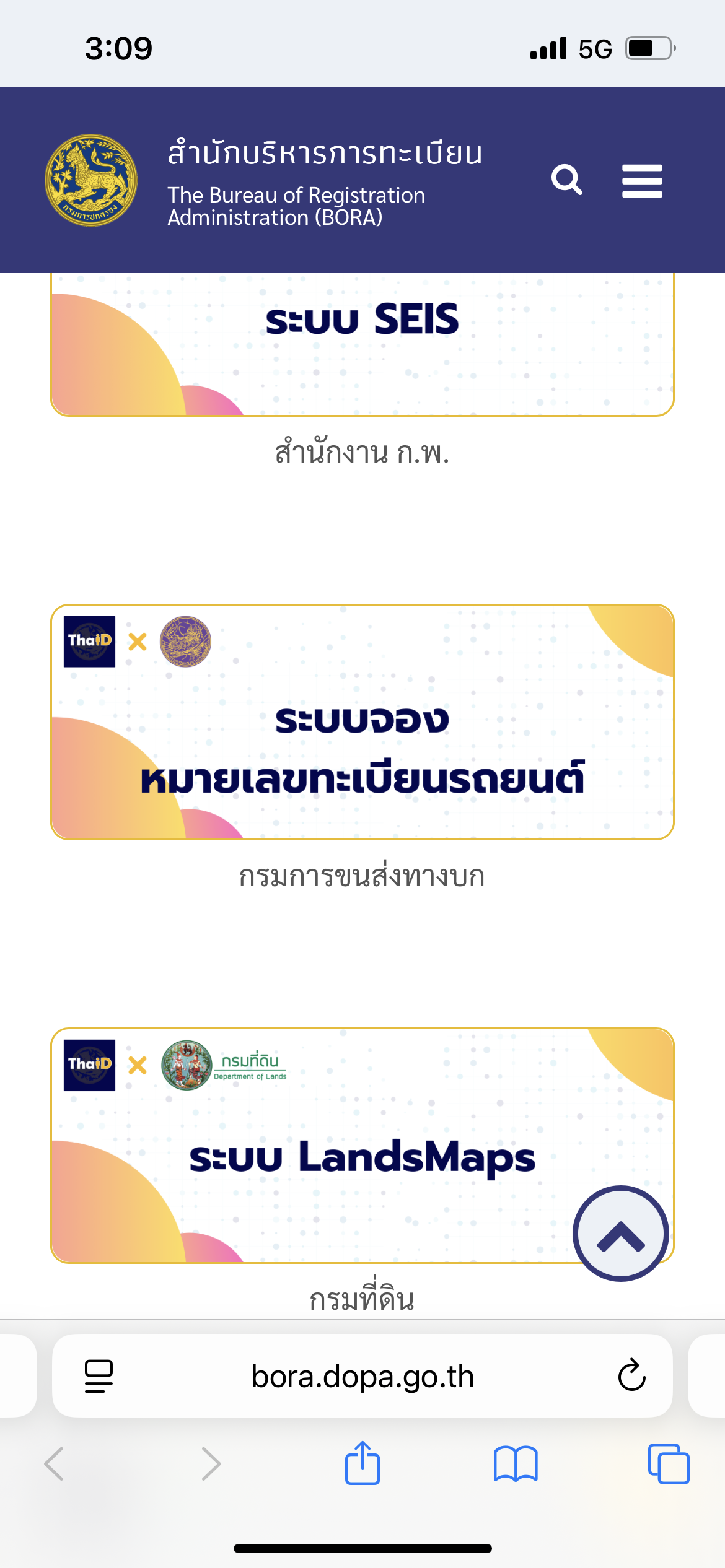Open the ระบบ SEIS card
This screenshot has width=725, height=1568.
(x=362, y=344)
